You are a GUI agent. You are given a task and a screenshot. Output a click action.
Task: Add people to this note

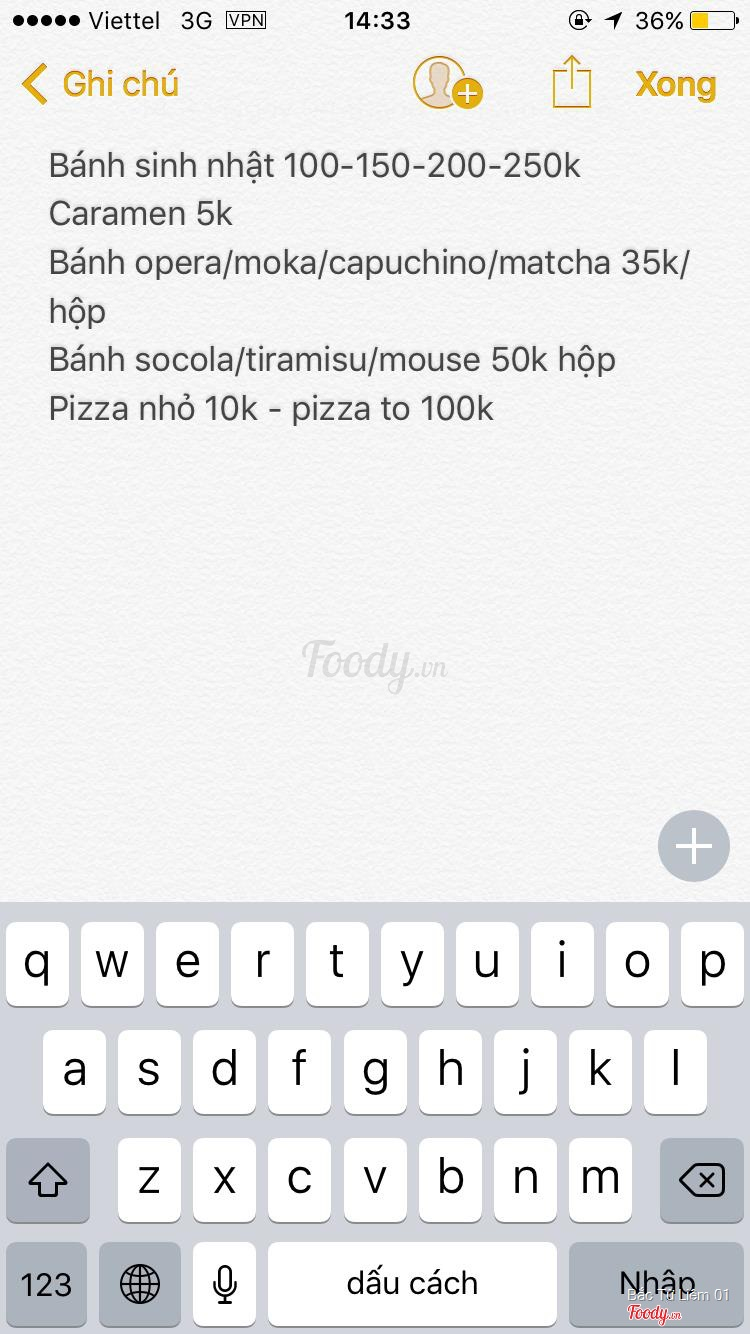pos(446,83)
